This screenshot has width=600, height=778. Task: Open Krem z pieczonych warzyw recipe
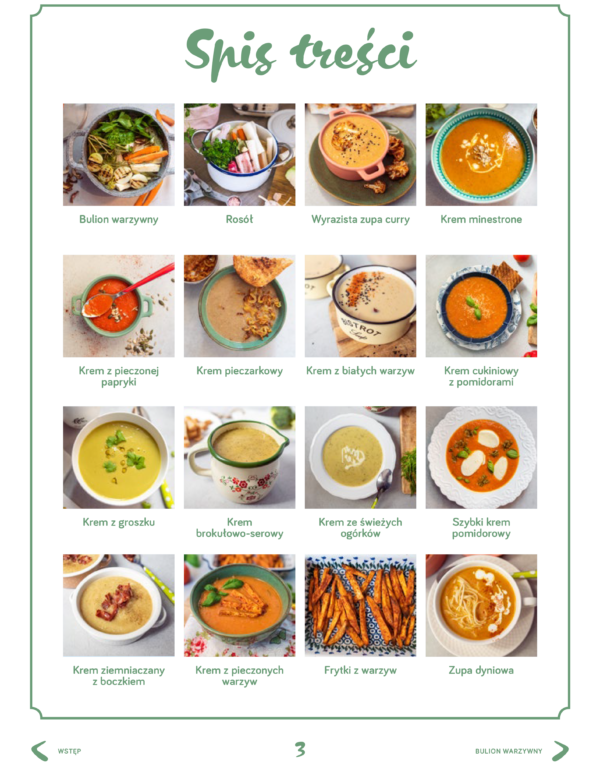[x=239, y=605]
